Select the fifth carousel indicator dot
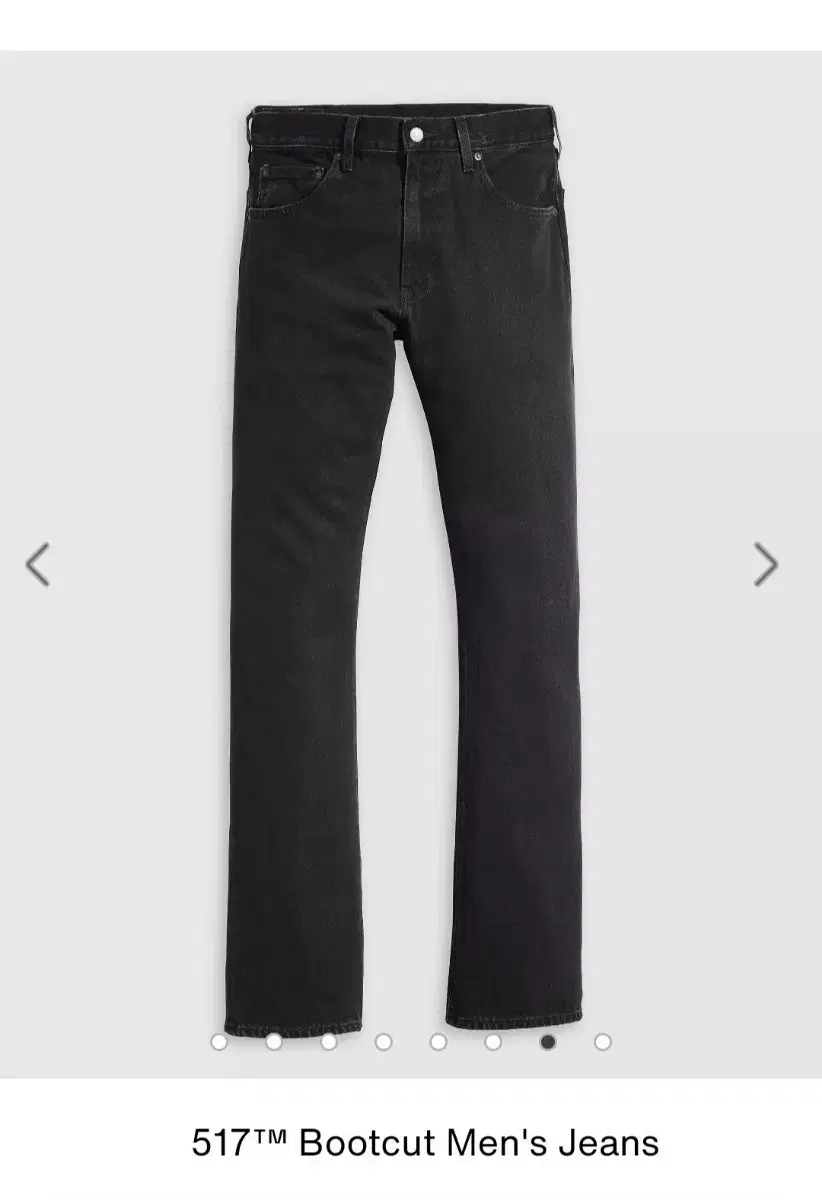The width and height of the screenshot is (822, 1200). pyautogui.click(x=437, y=1040)
